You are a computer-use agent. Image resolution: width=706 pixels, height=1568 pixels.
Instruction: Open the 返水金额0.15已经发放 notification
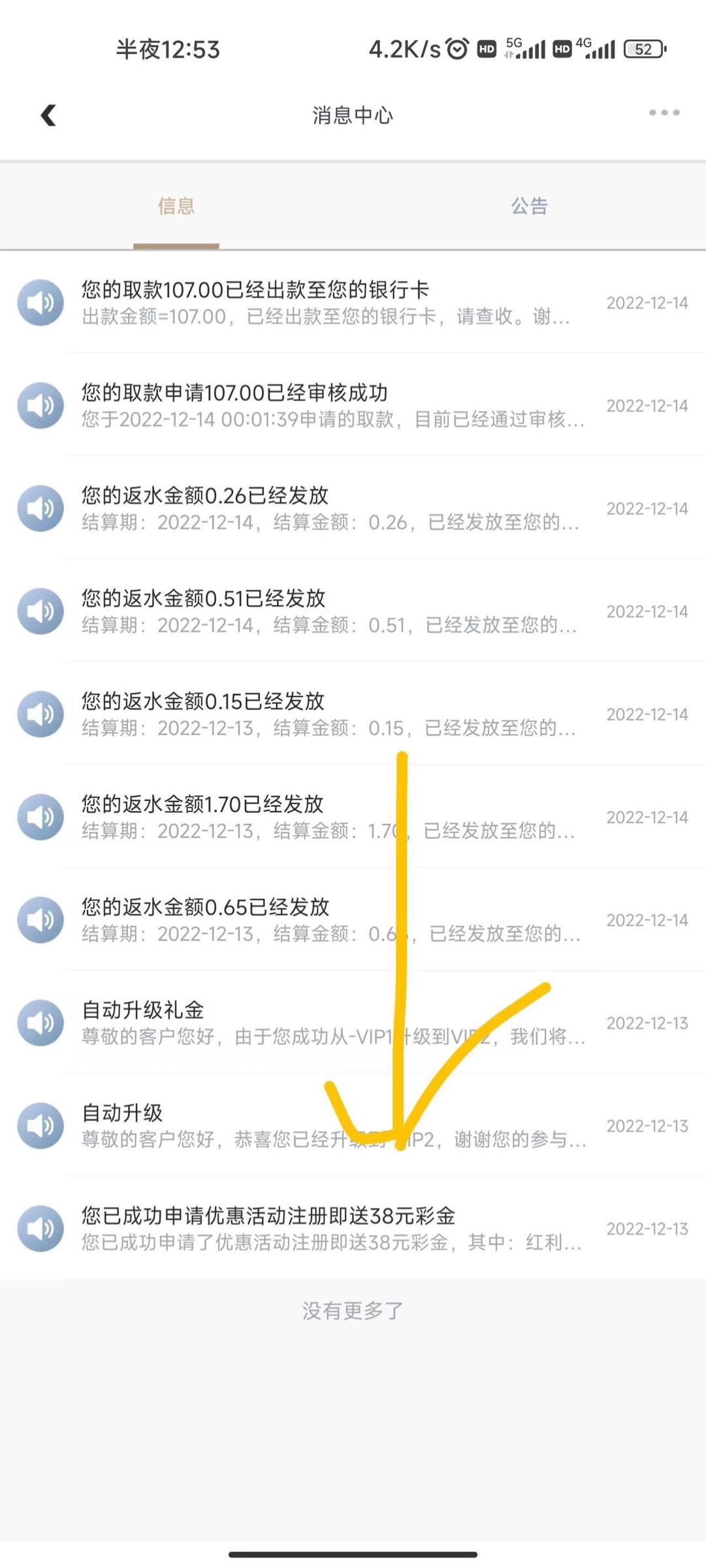click(327, 714)
